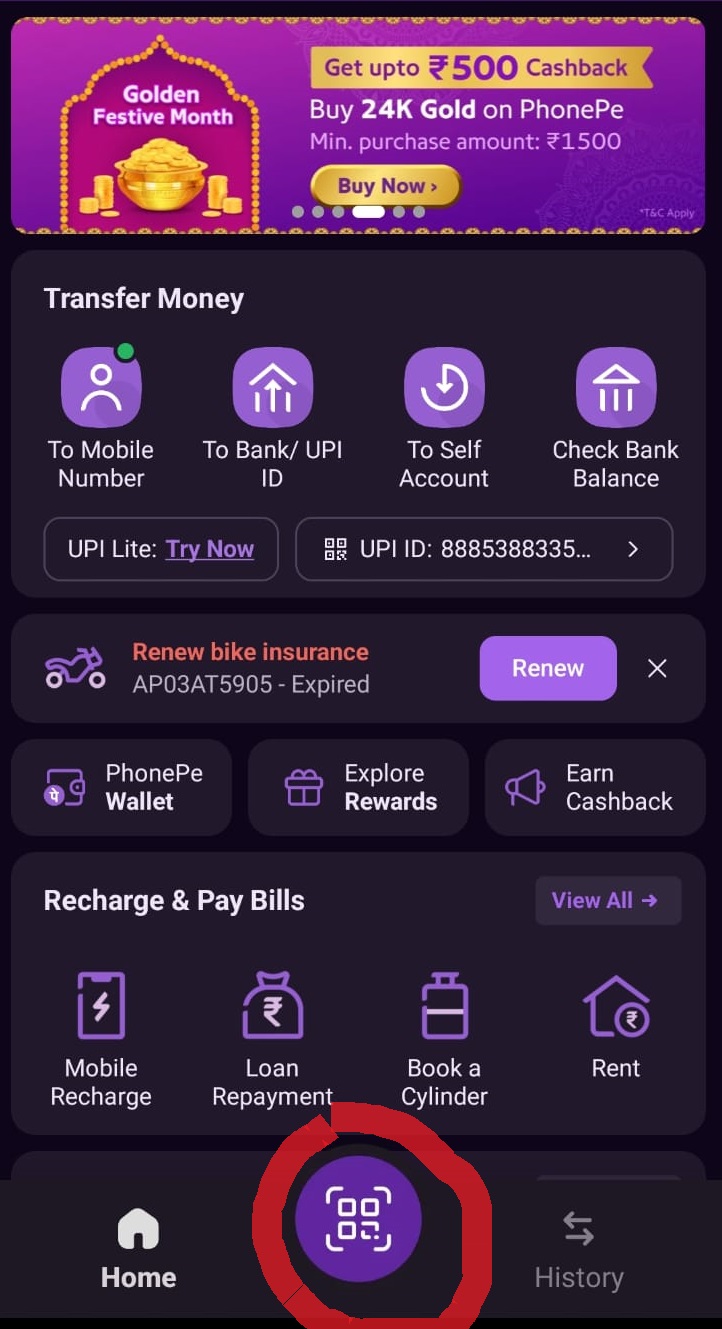The image size is (722, 1329).
Task: Open PhonePe Wallet
Action: tap(122, 787)
